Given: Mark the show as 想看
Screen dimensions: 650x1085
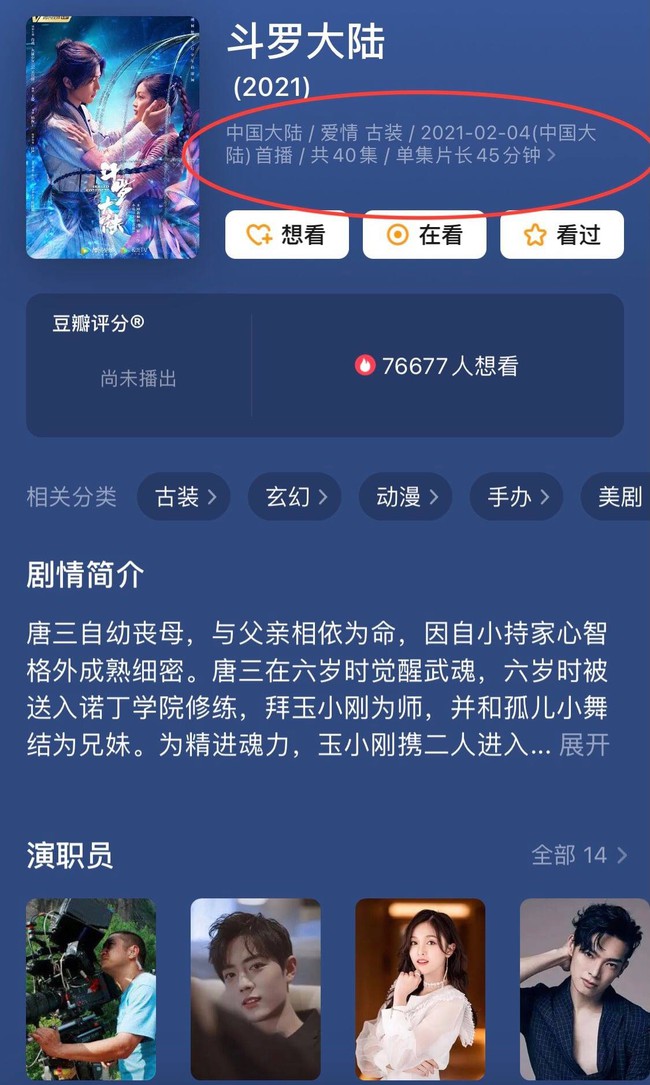Looking at the screenshot, I should pyautogui.click(x=286, y=235).
